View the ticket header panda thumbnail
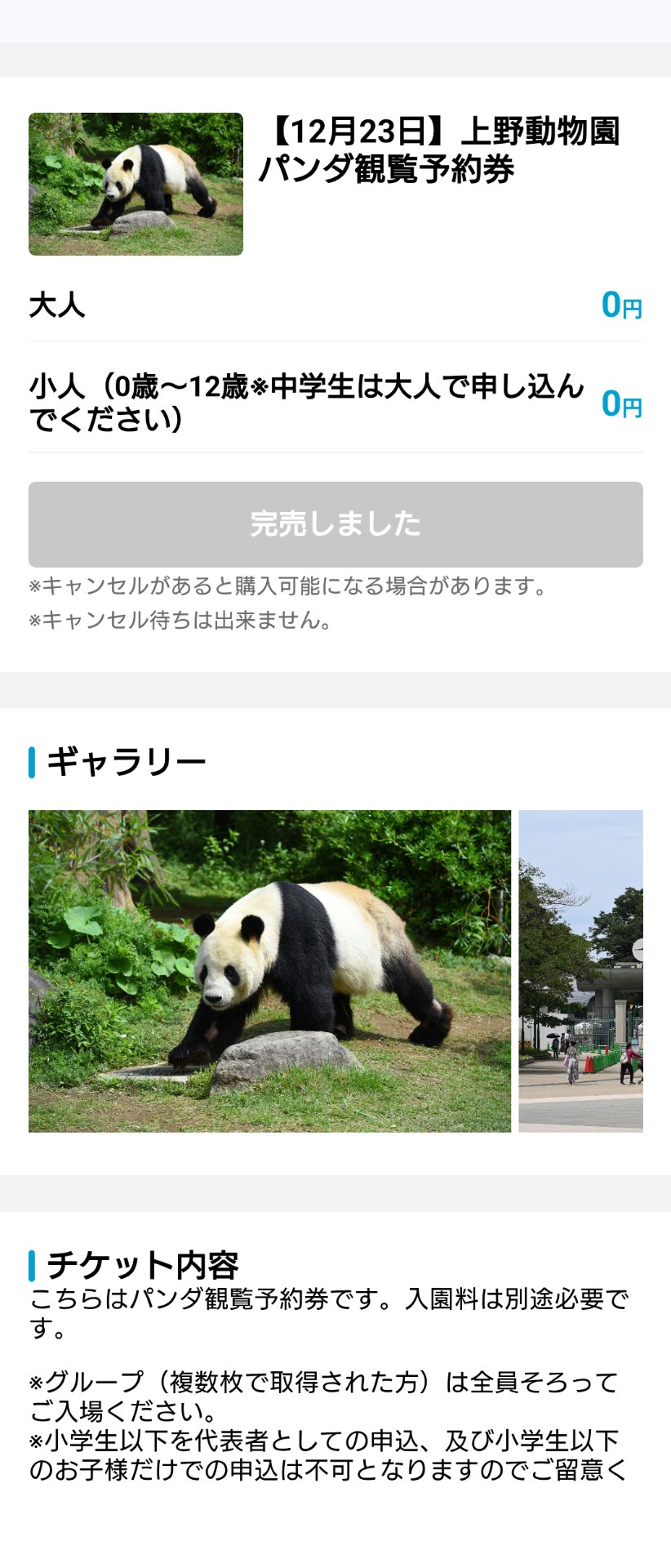The image size is (671, 1568). click(x=136, y=184)
